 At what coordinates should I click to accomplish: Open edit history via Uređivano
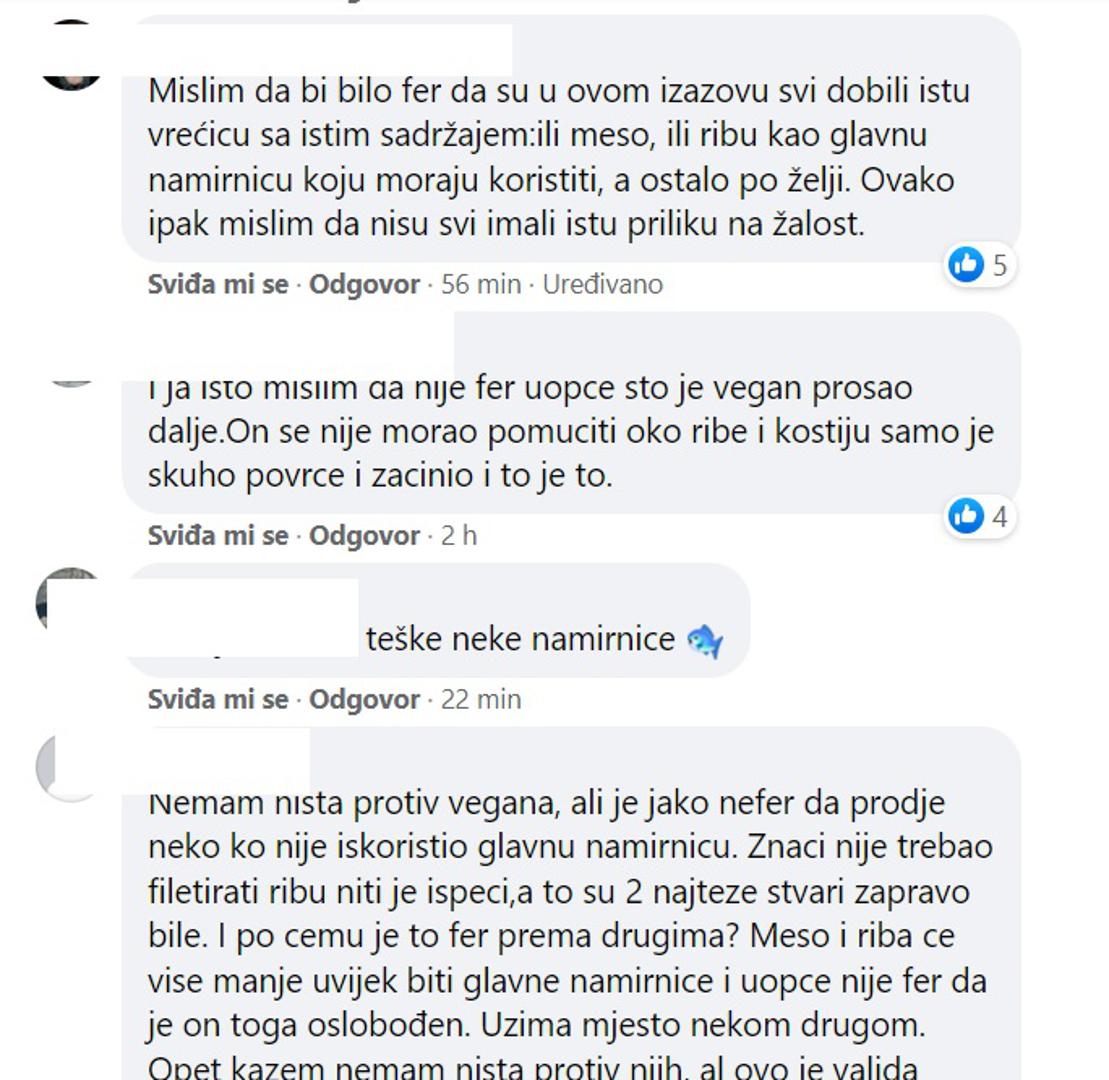[x=602, y=285]
